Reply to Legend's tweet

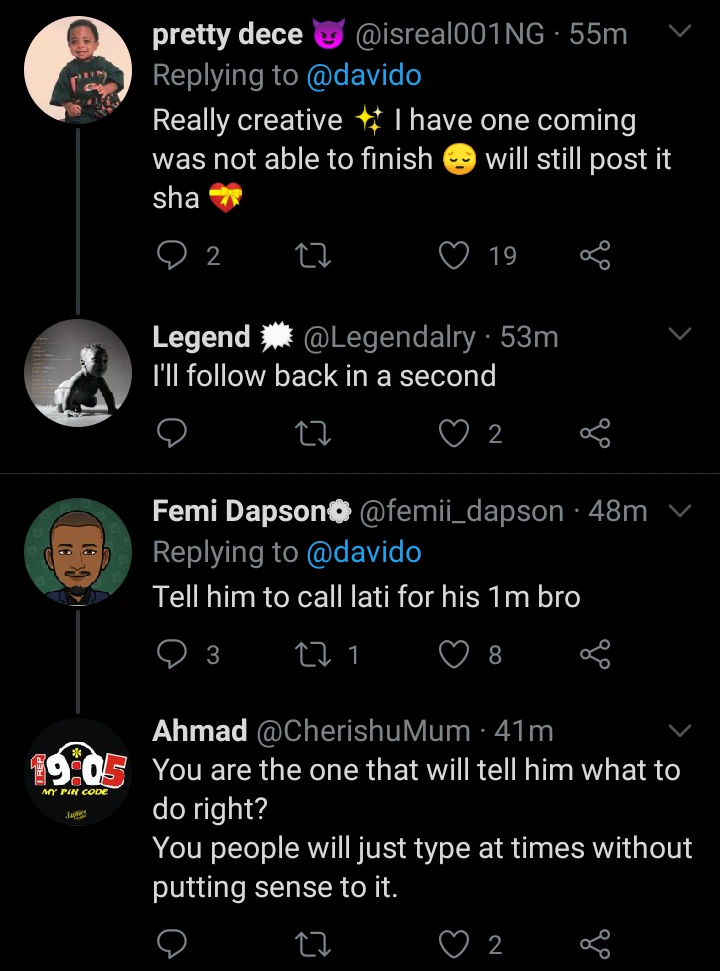click(x=173, y=433)
